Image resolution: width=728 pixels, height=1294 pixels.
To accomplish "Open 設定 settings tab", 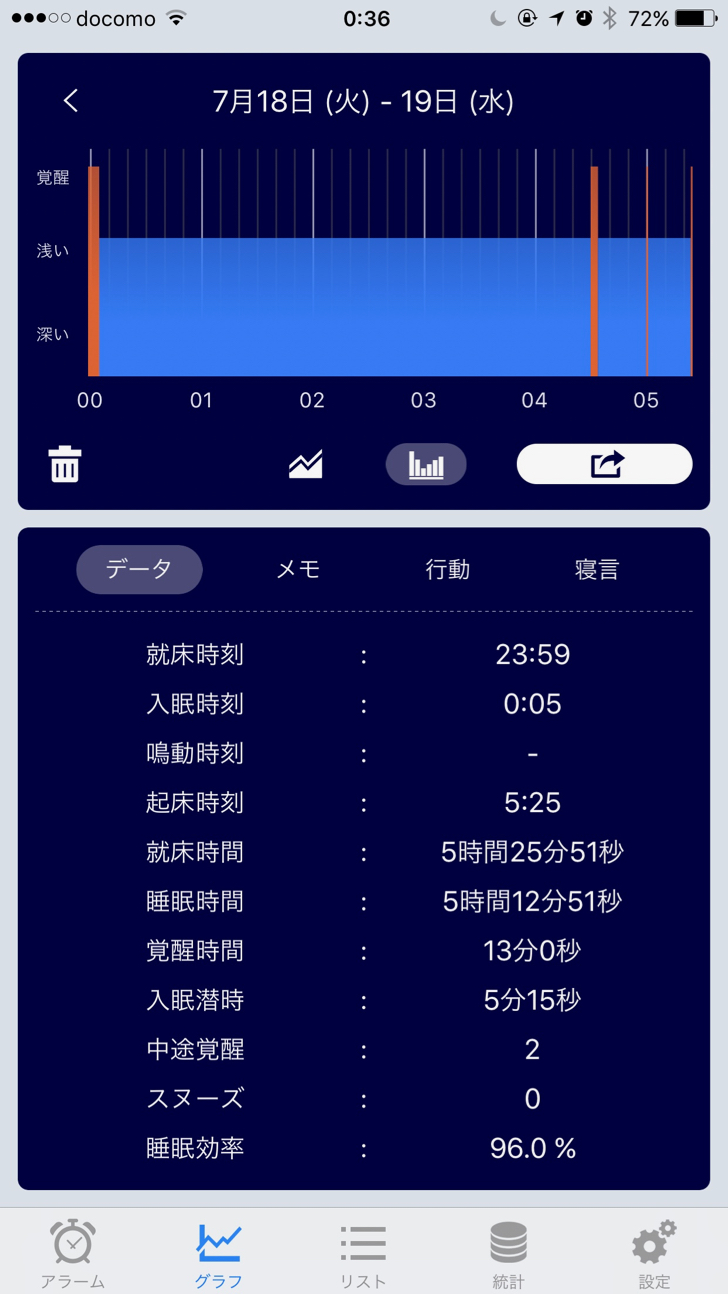I will coord(654,1253).
